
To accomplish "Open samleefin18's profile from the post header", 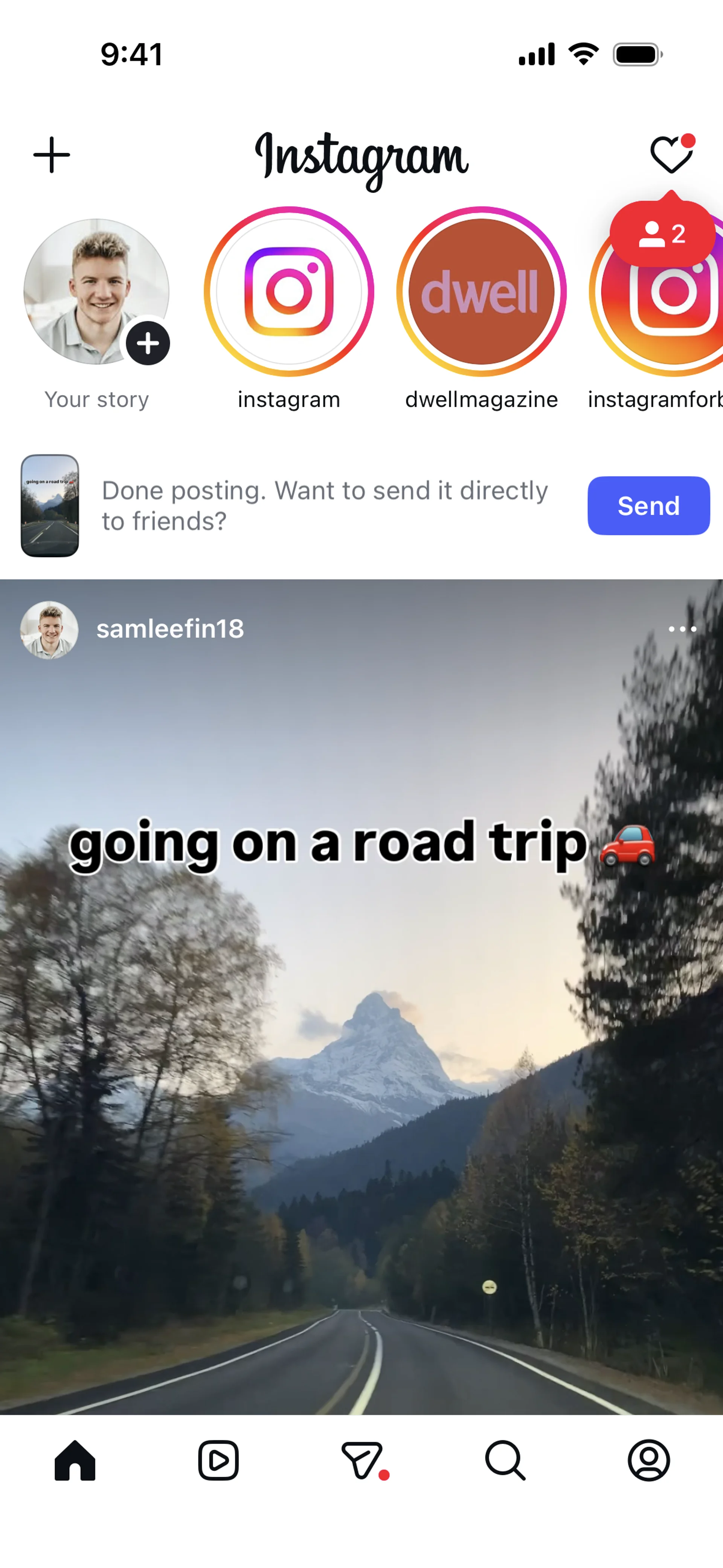I will pyautogui.click(x=170, y=629).
